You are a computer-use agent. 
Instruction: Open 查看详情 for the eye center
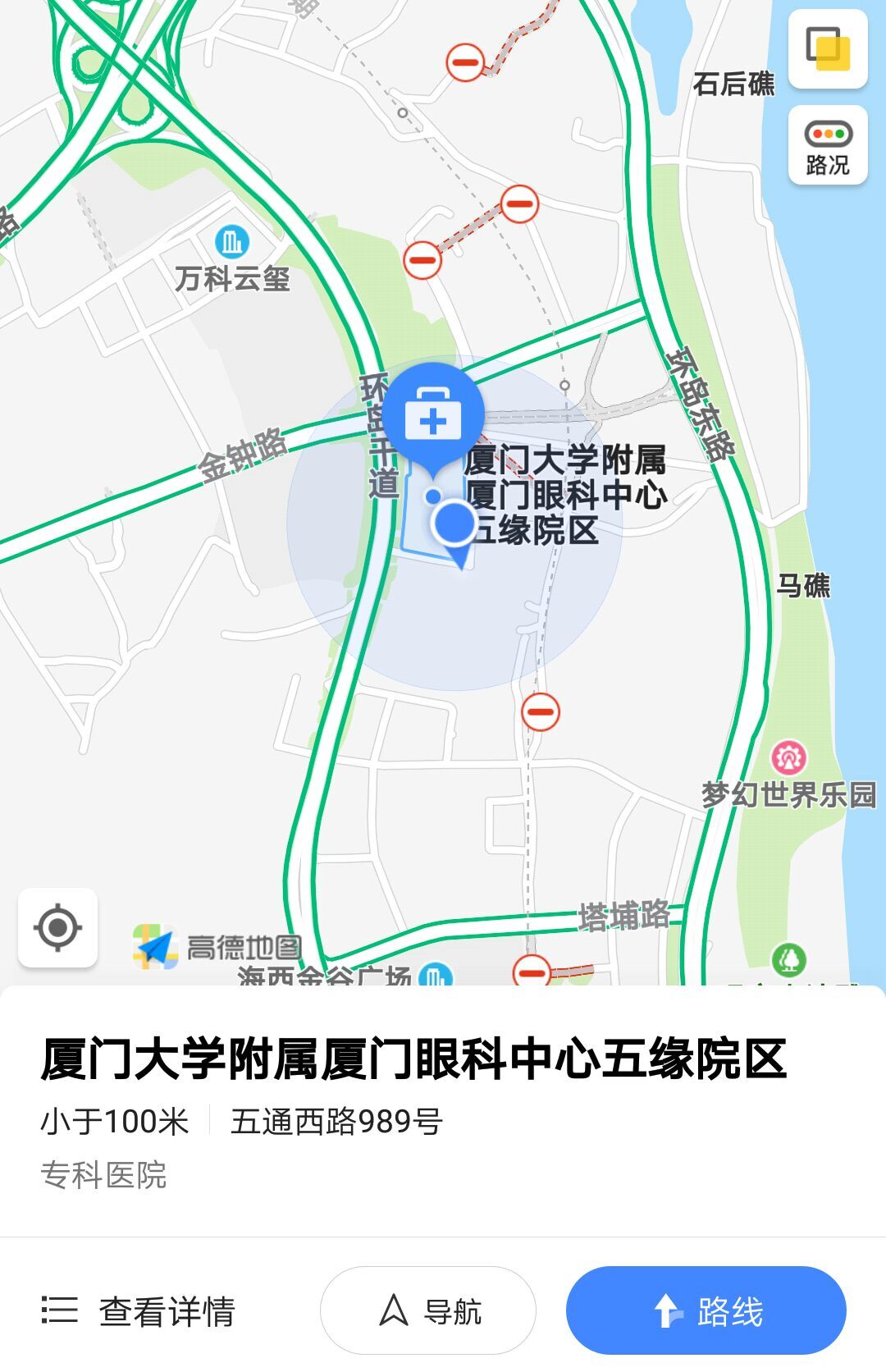click(139, 1310)
